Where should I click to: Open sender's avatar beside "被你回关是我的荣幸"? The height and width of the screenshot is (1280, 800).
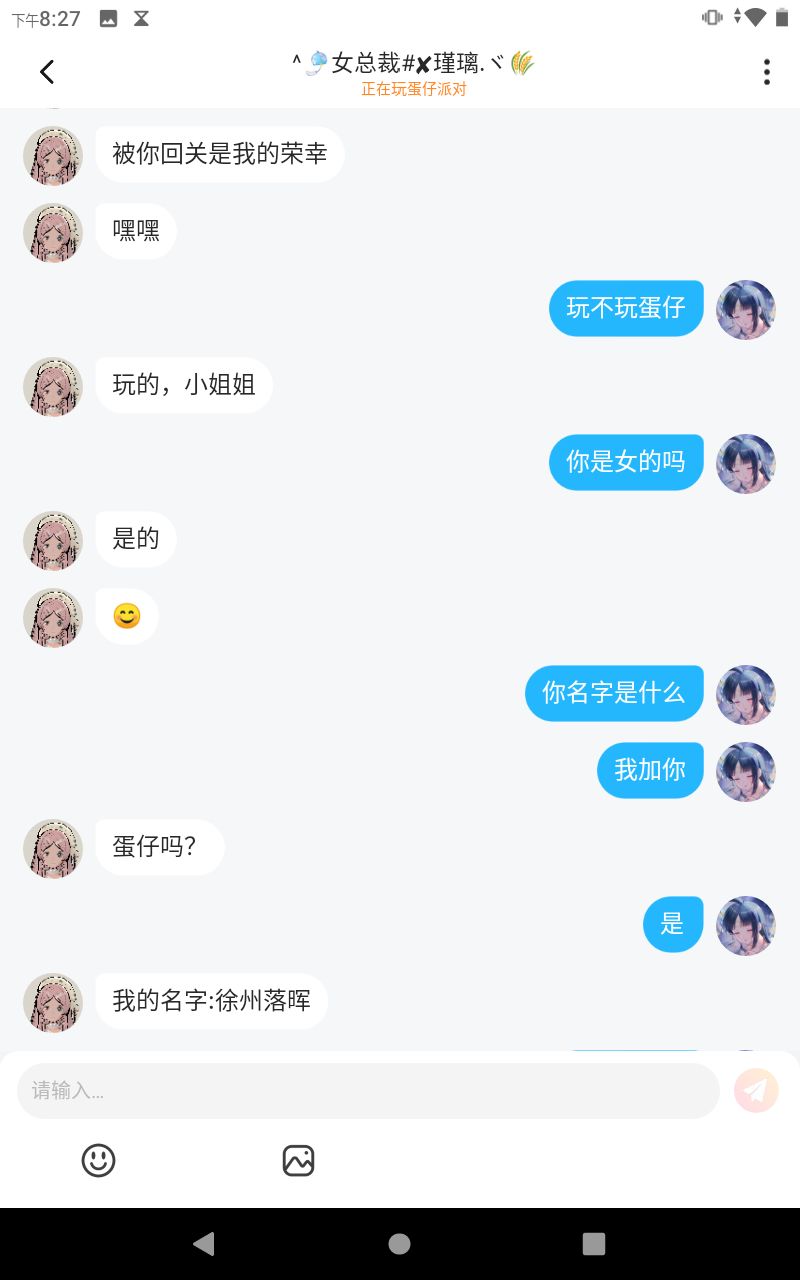52,155
